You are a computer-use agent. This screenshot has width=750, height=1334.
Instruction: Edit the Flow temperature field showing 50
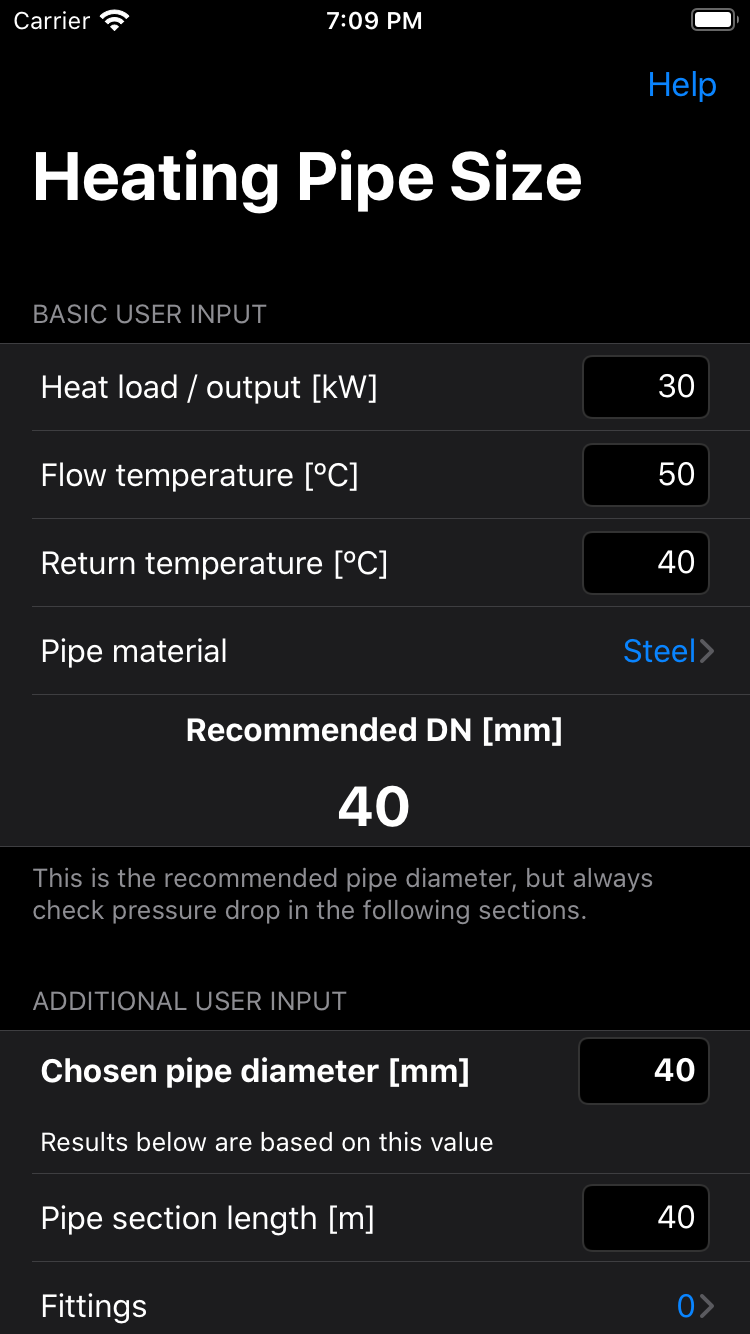645,475
